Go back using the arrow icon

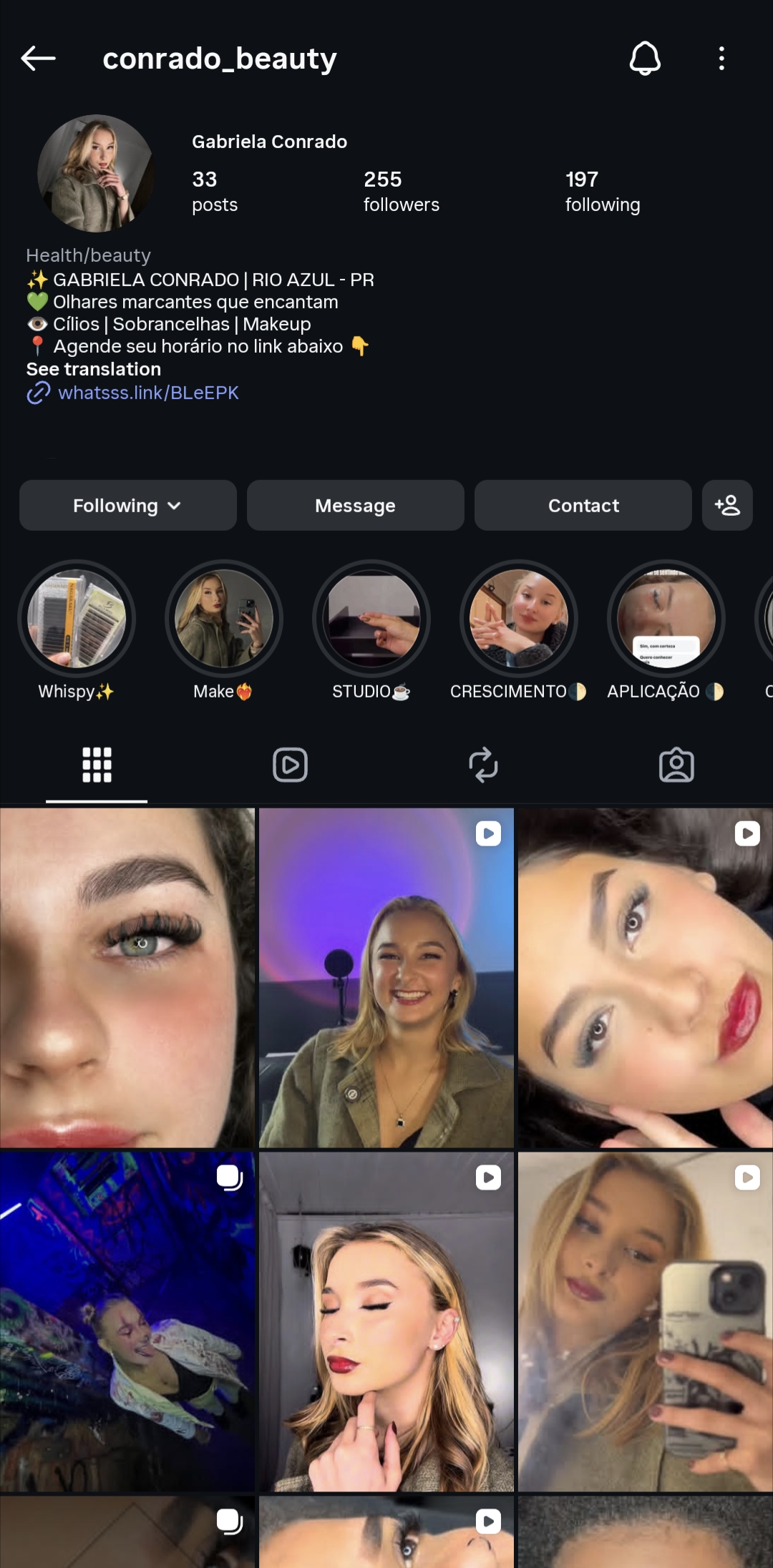coord(39,59)
